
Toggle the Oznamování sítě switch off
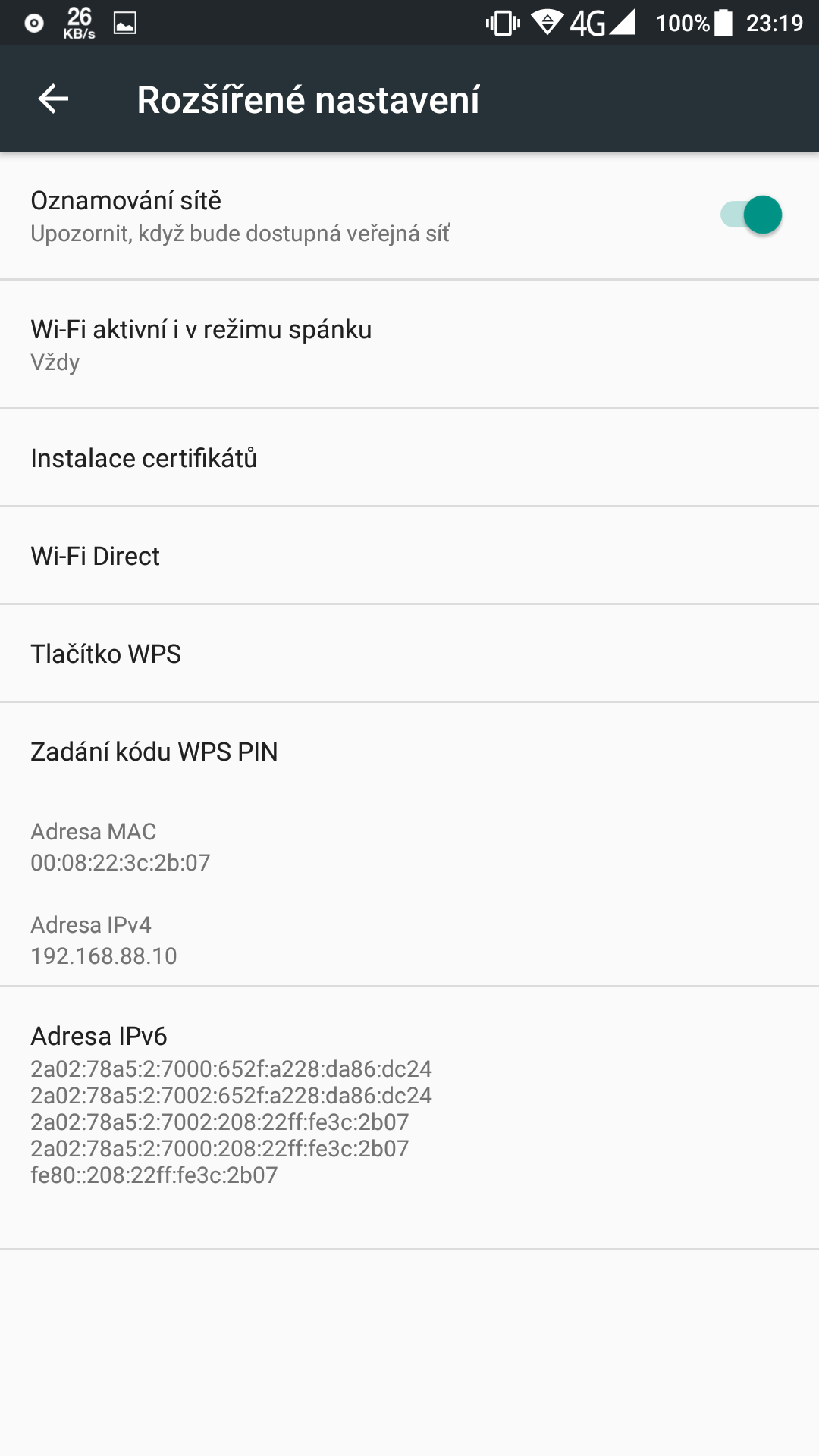point(751,215)
